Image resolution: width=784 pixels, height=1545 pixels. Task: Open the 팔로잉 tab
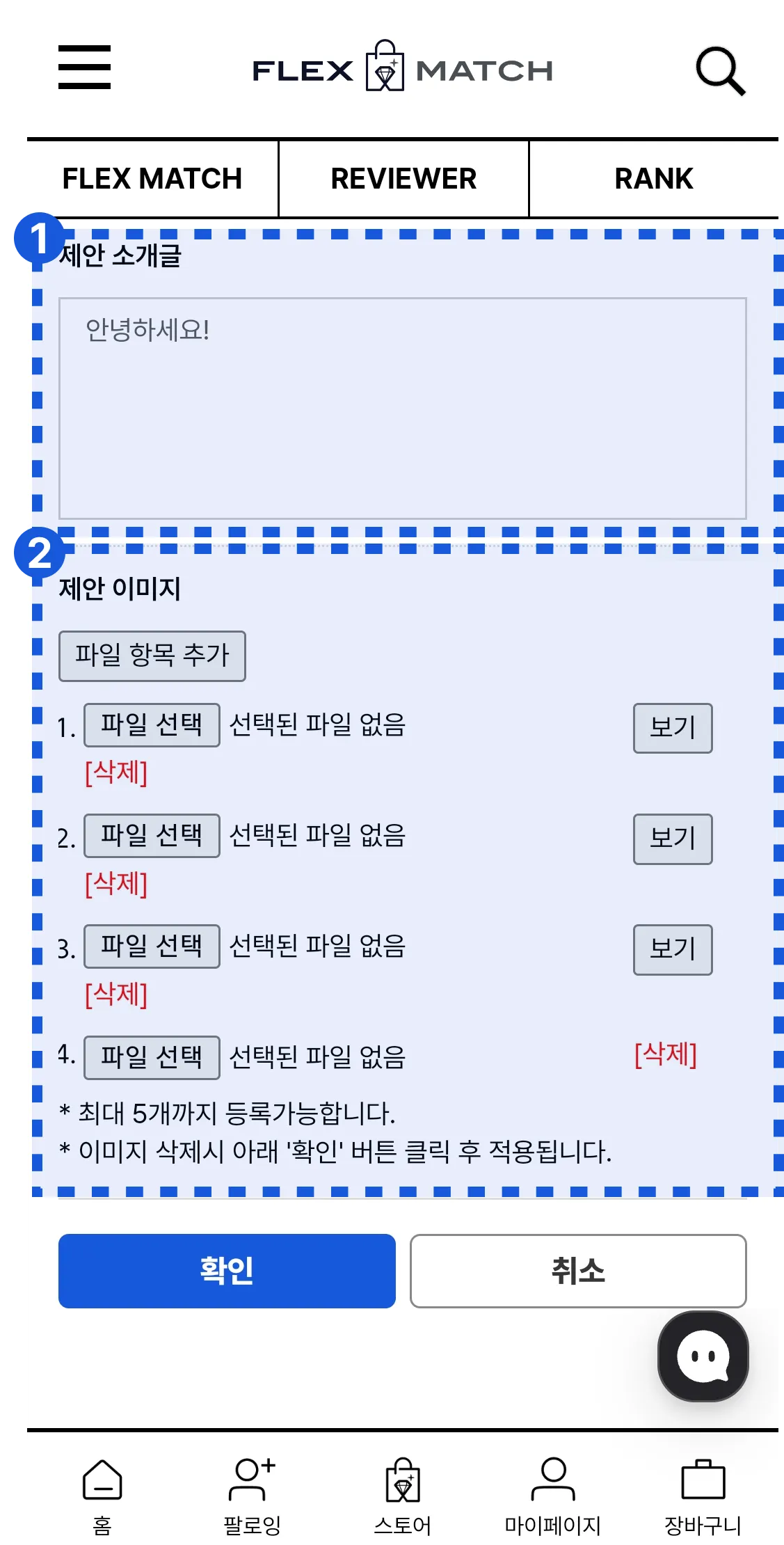click(x=252, y=1493)
